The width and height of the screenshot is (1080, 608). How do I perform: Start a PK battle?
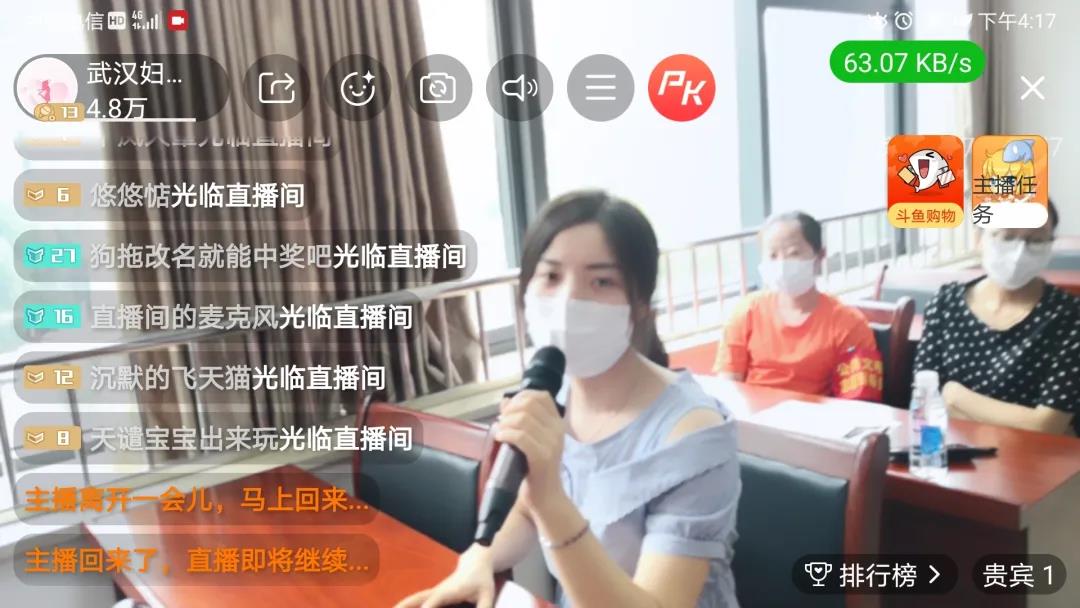click(681, 88)
